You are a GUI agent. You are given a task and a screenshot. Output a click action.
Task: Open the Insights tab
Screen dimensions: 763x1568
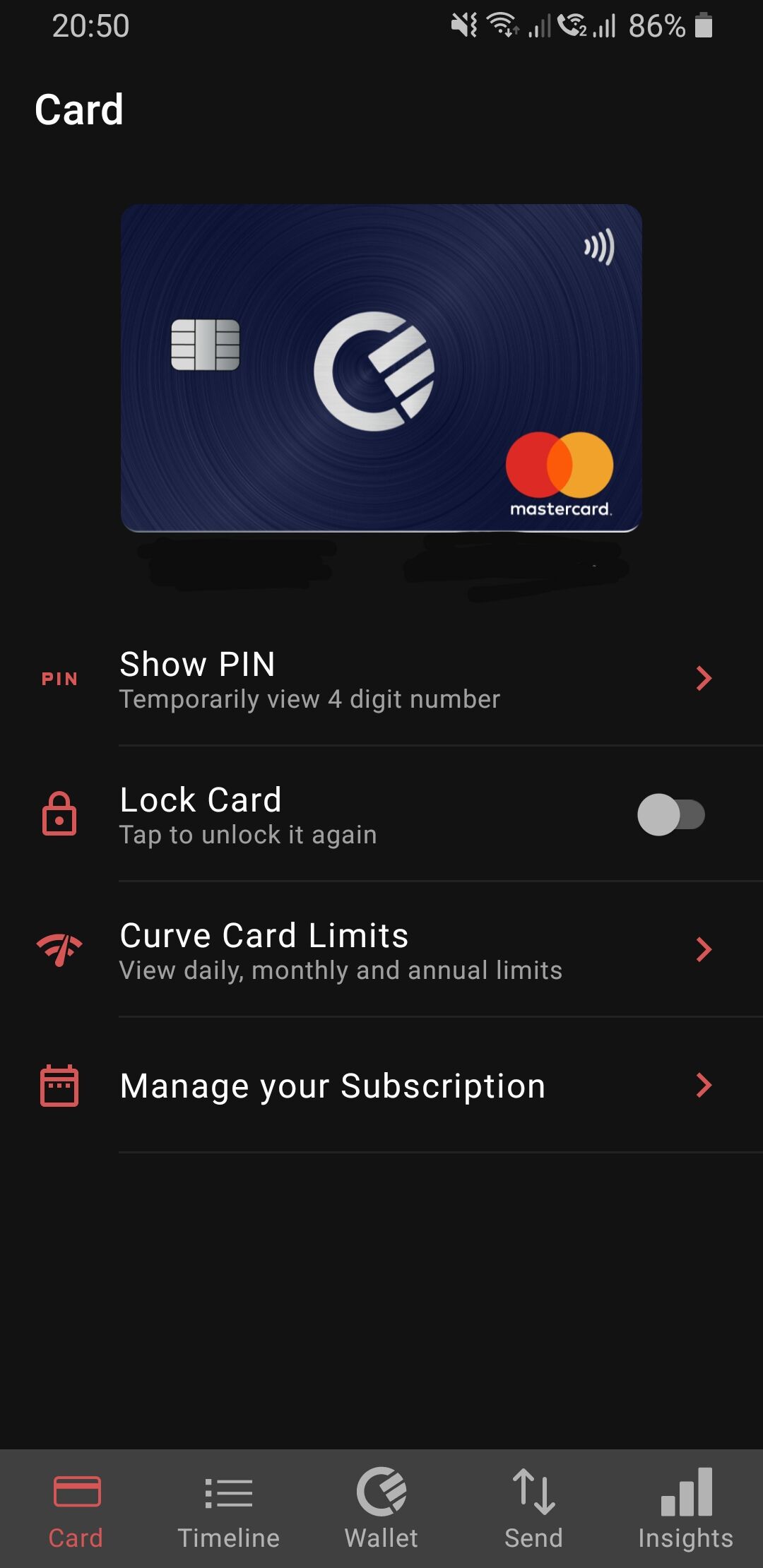[x=686, y=1509]
